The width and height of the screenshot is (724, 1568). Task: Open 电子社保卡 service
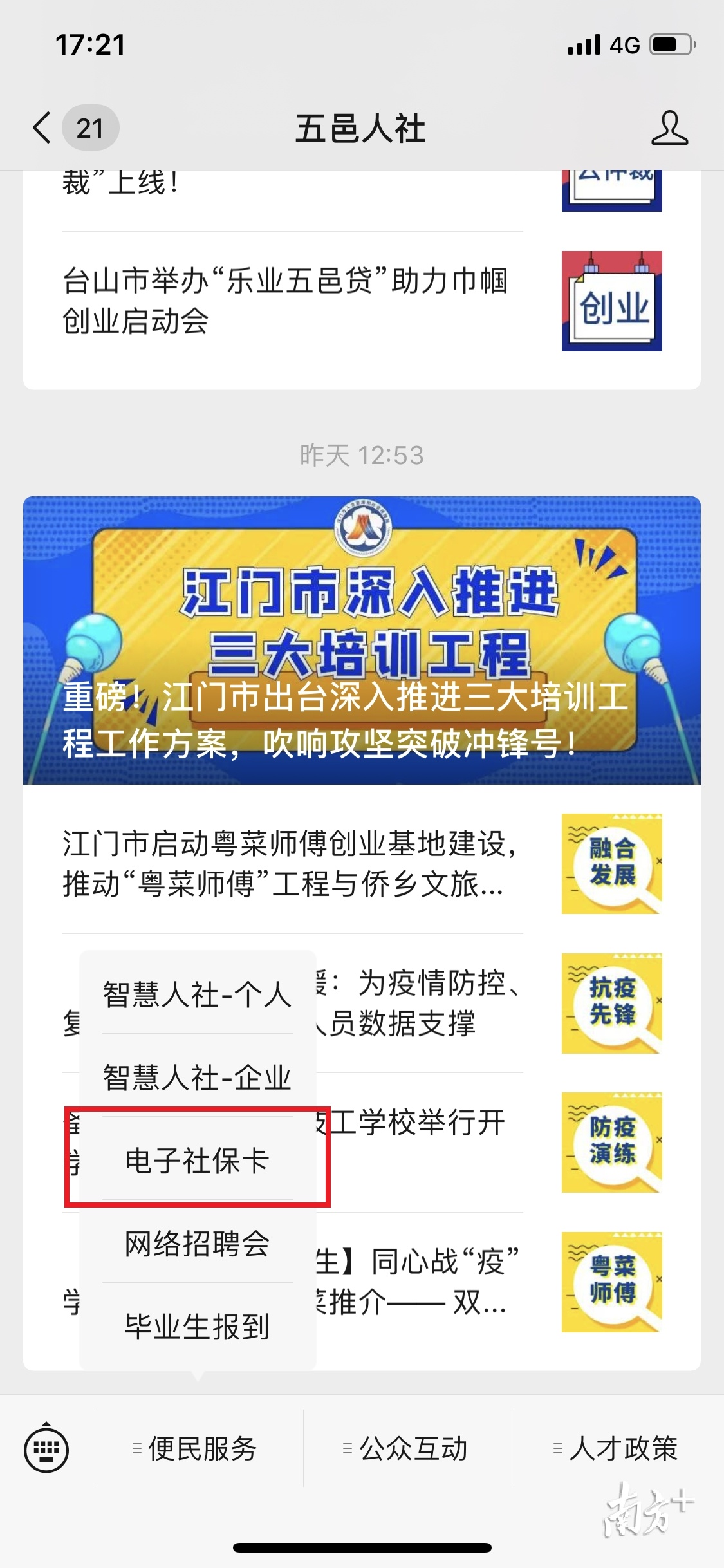point(198,1161)
